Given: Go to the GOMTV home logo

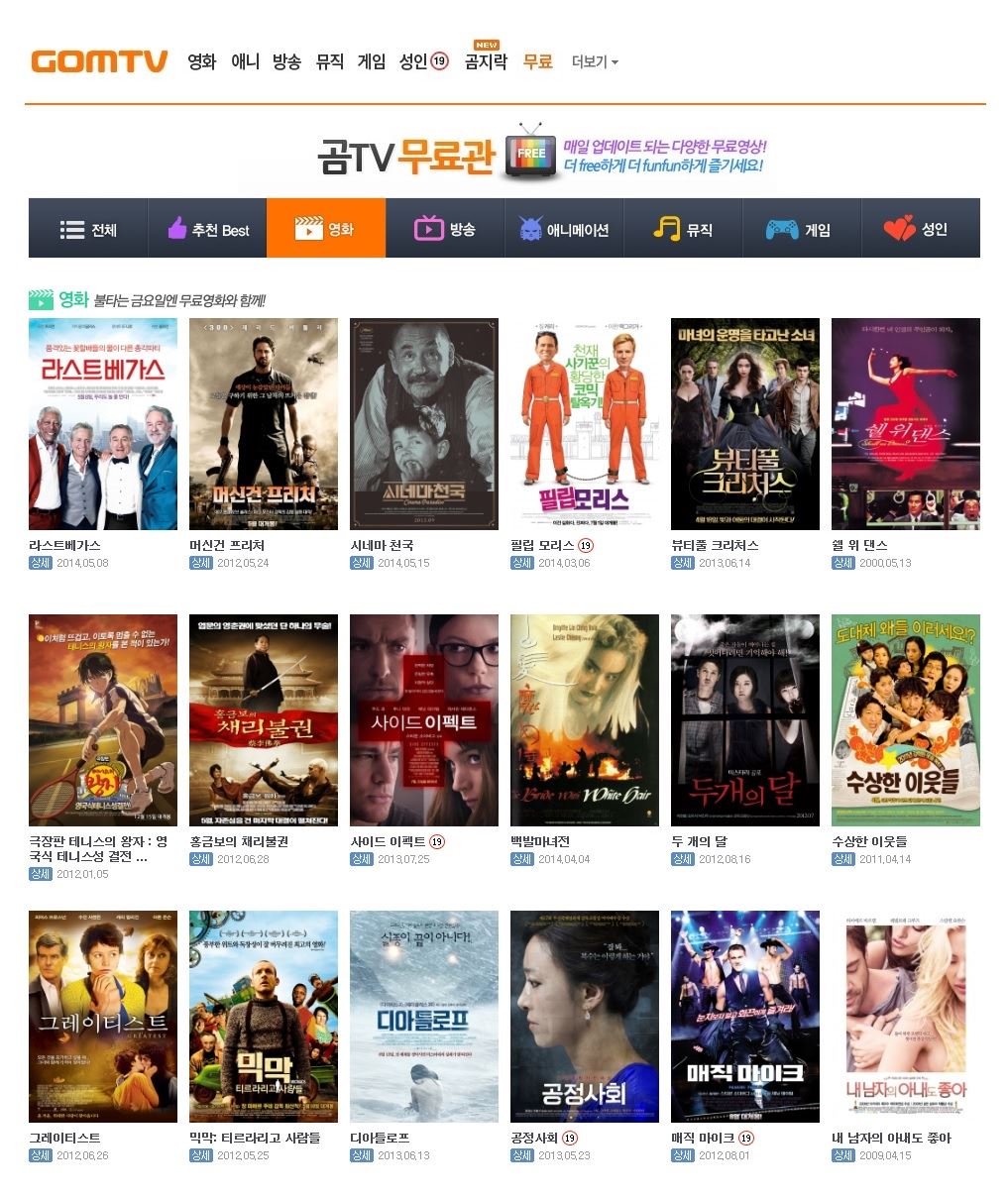Looking at the screenshot, I should (99, 61).
